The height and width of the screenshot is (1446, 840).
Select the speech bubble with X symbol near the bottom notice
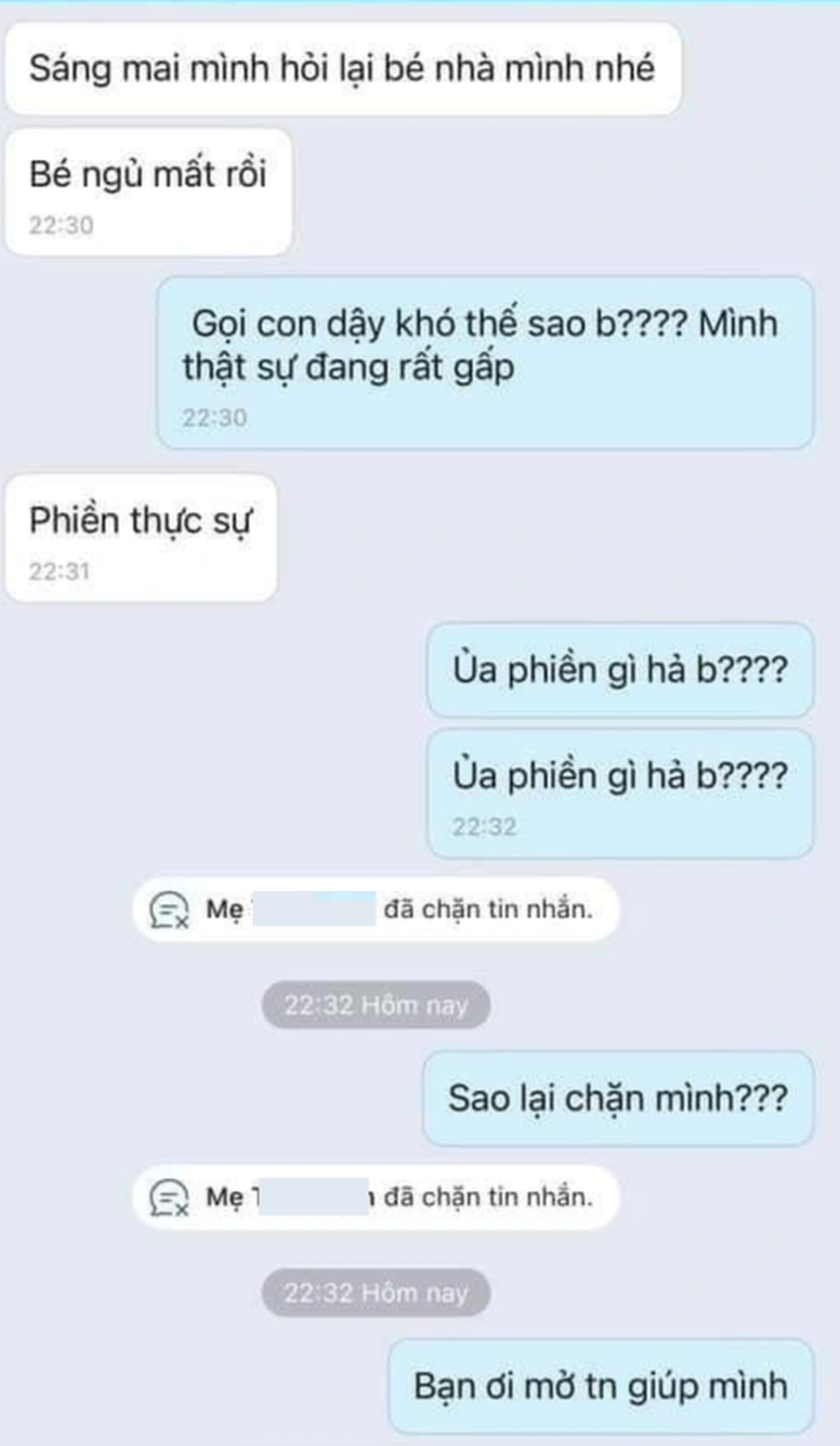pyautogui.click(x=168, y=1196)
